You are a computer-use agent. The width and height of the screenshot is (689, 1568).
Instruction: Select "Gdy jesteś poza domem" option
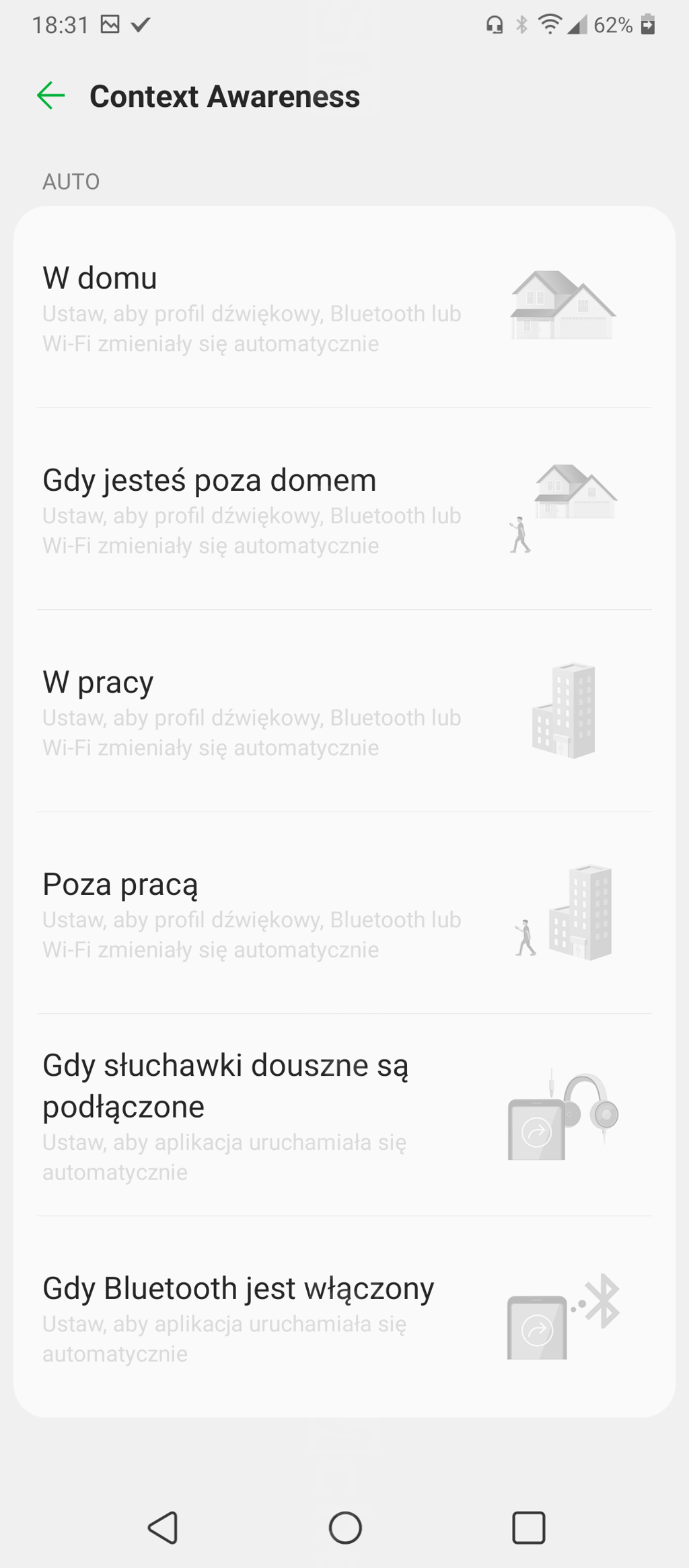[343, 510]
